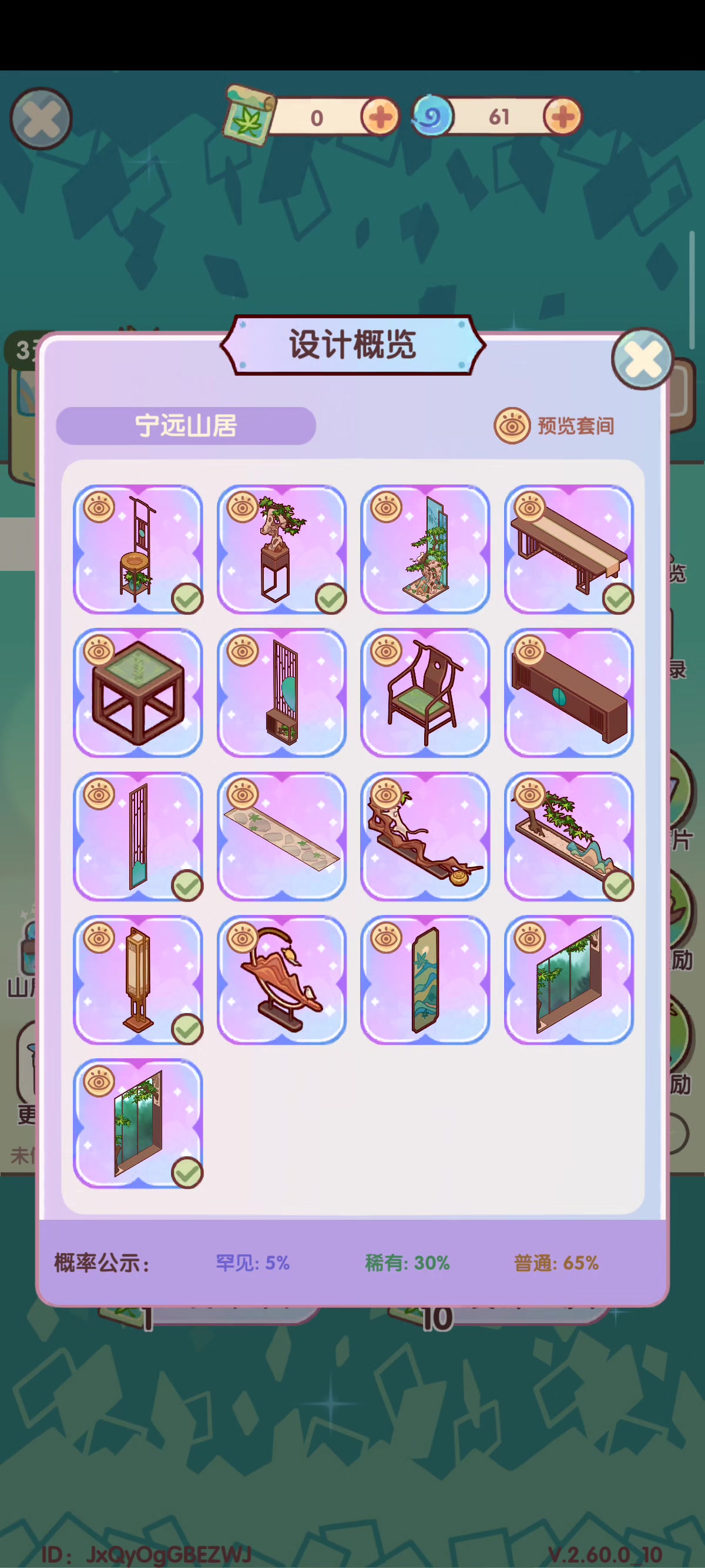Select the low TV cabinet item
This screenshot has width=705, height=1568.
(569, 693)
